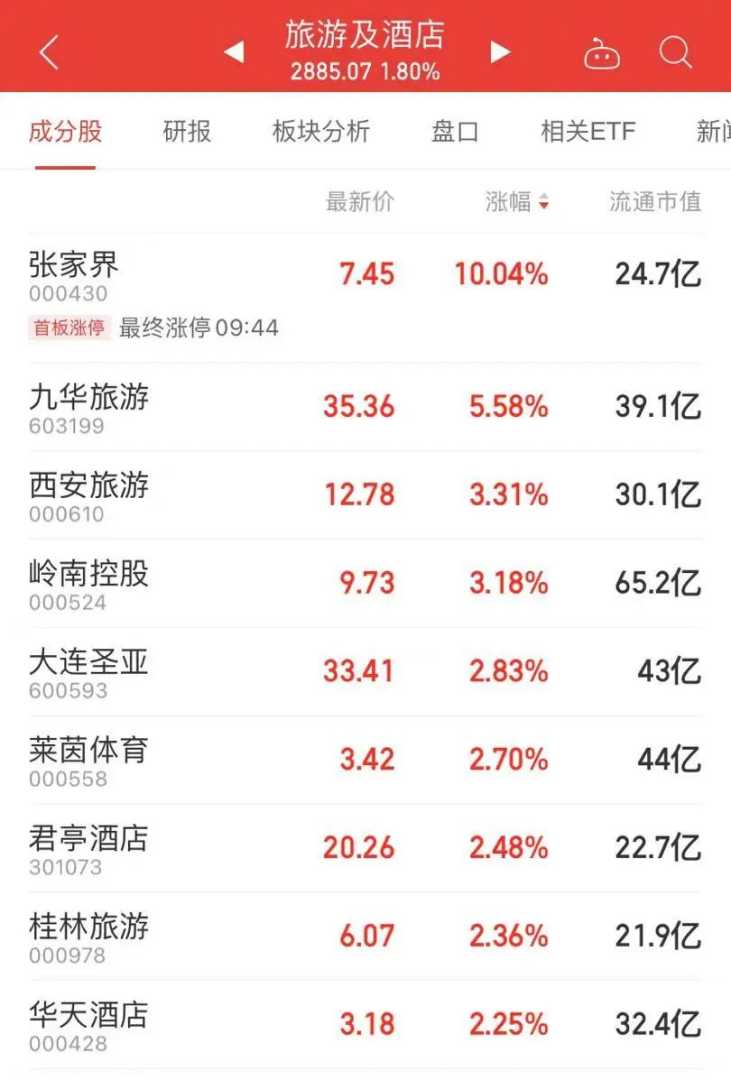
Task: View the 相关ETF tab
Action: coord(588,132)
